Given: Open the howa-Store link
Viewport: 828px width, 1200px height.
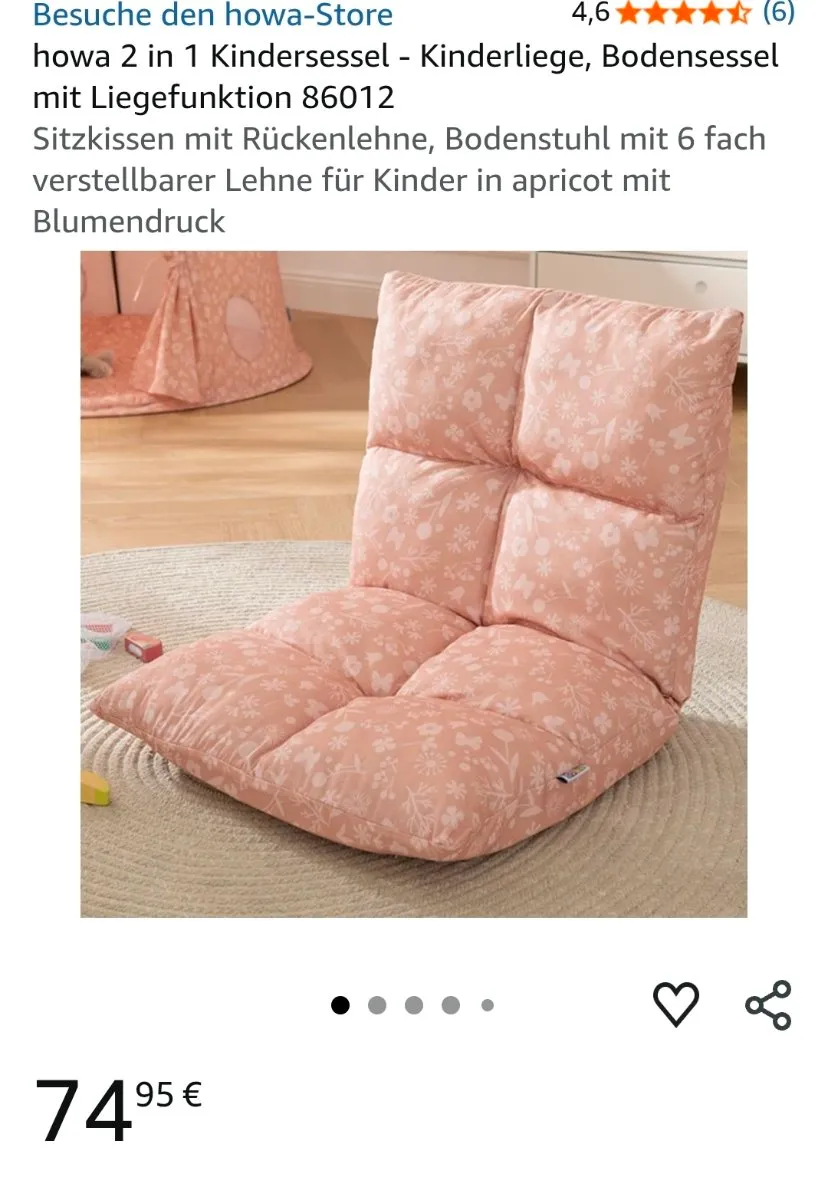Looking at the screenshot, I should tap(213, 15).
